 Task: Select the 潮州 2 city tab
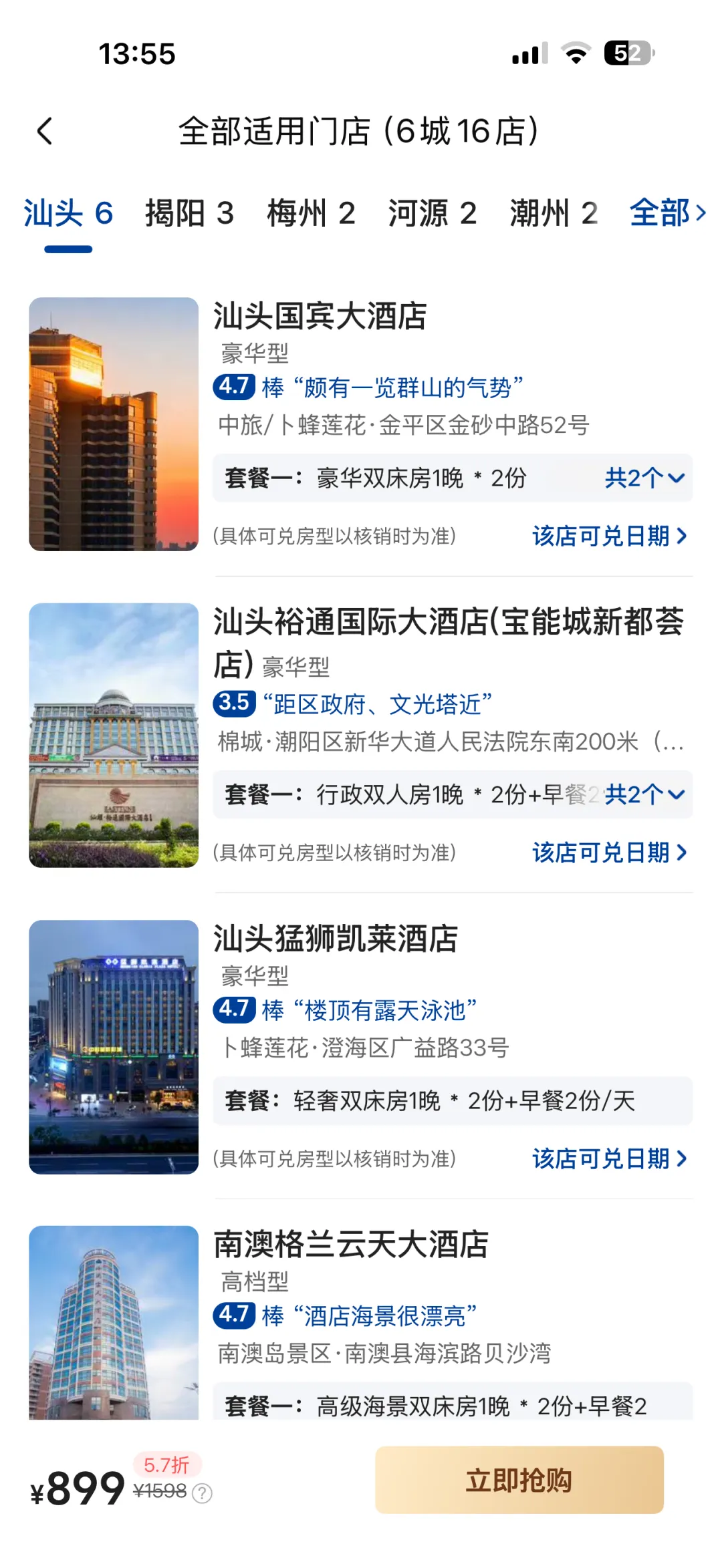click(x=554, y=214)
